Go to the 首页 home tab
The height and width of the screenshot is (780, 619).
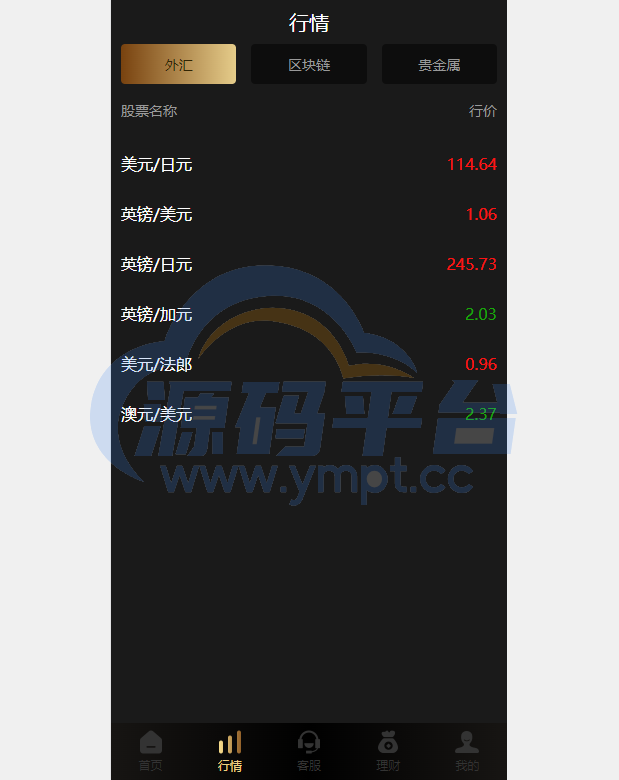point(150,751)
